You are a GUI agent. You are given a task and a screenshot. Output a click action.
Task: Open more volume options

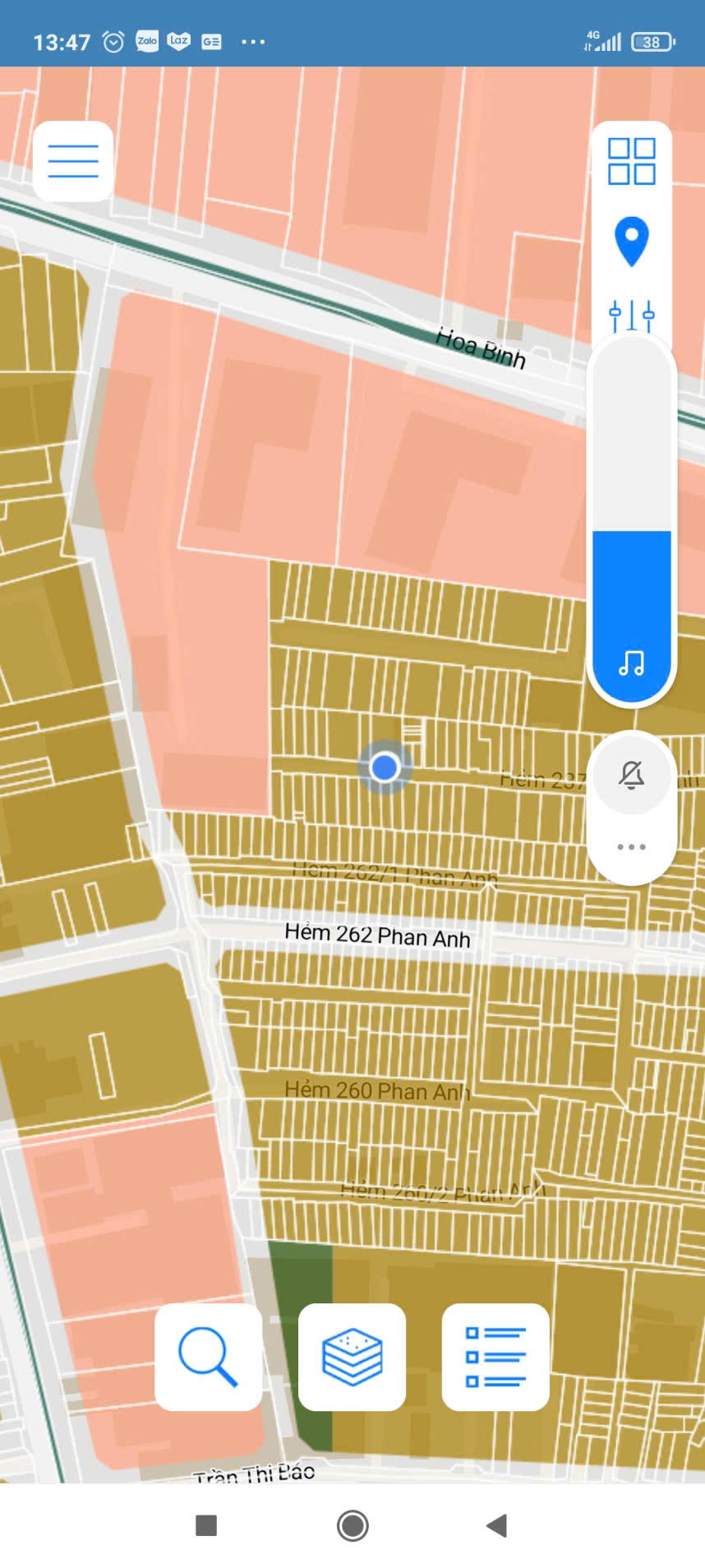(631, 846)
